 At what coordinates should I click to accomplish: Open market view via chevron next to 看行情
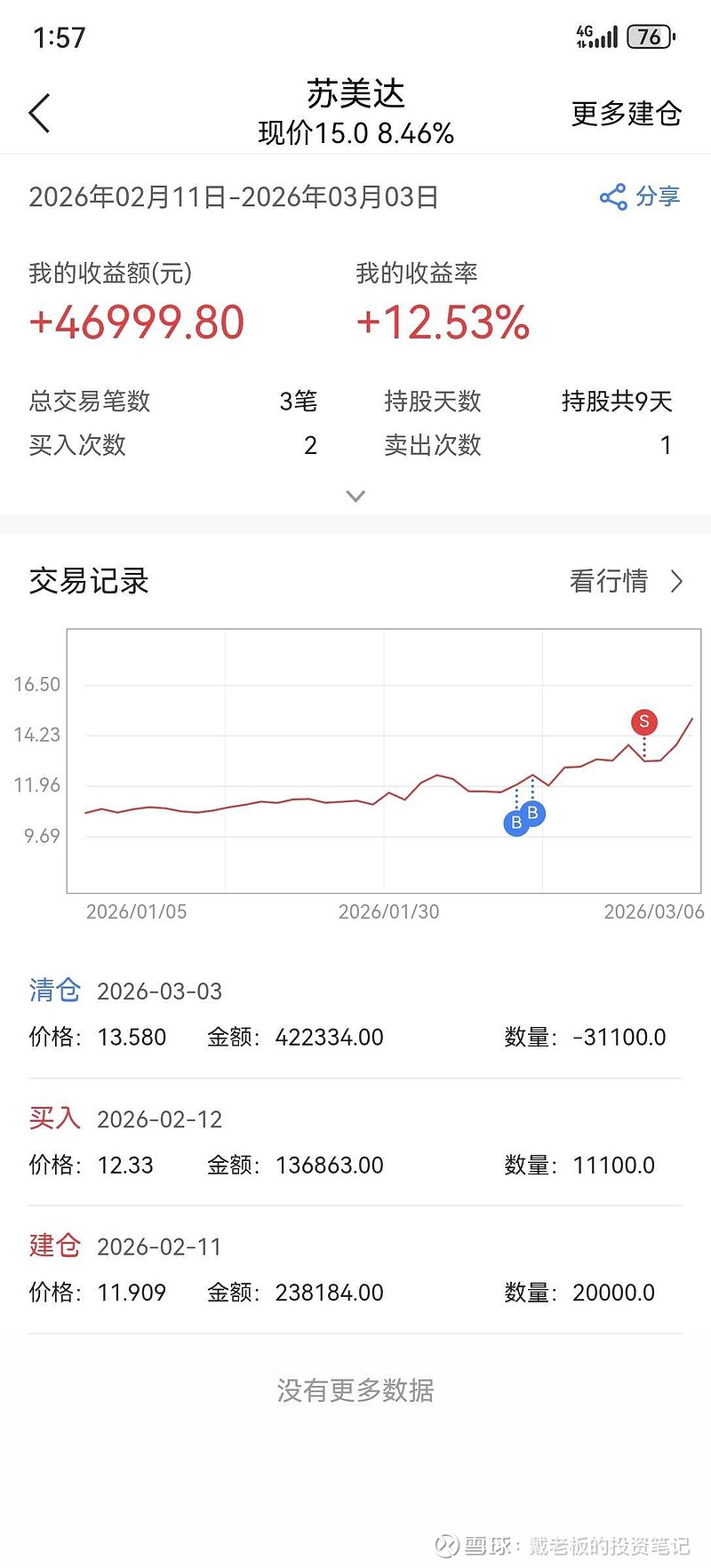click(675, 582)
